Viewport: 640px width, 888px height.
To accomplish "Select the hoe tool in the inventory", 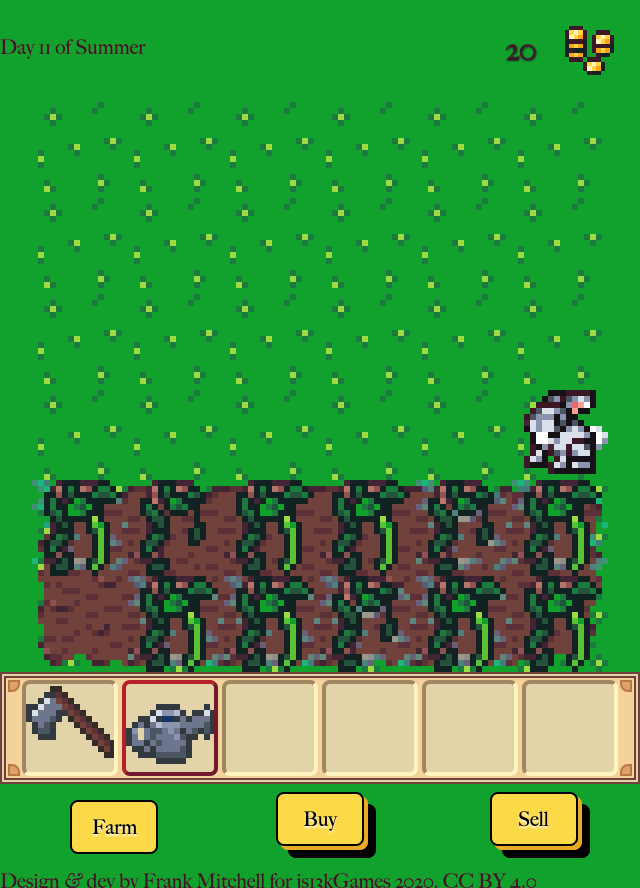I will point(70,727).
